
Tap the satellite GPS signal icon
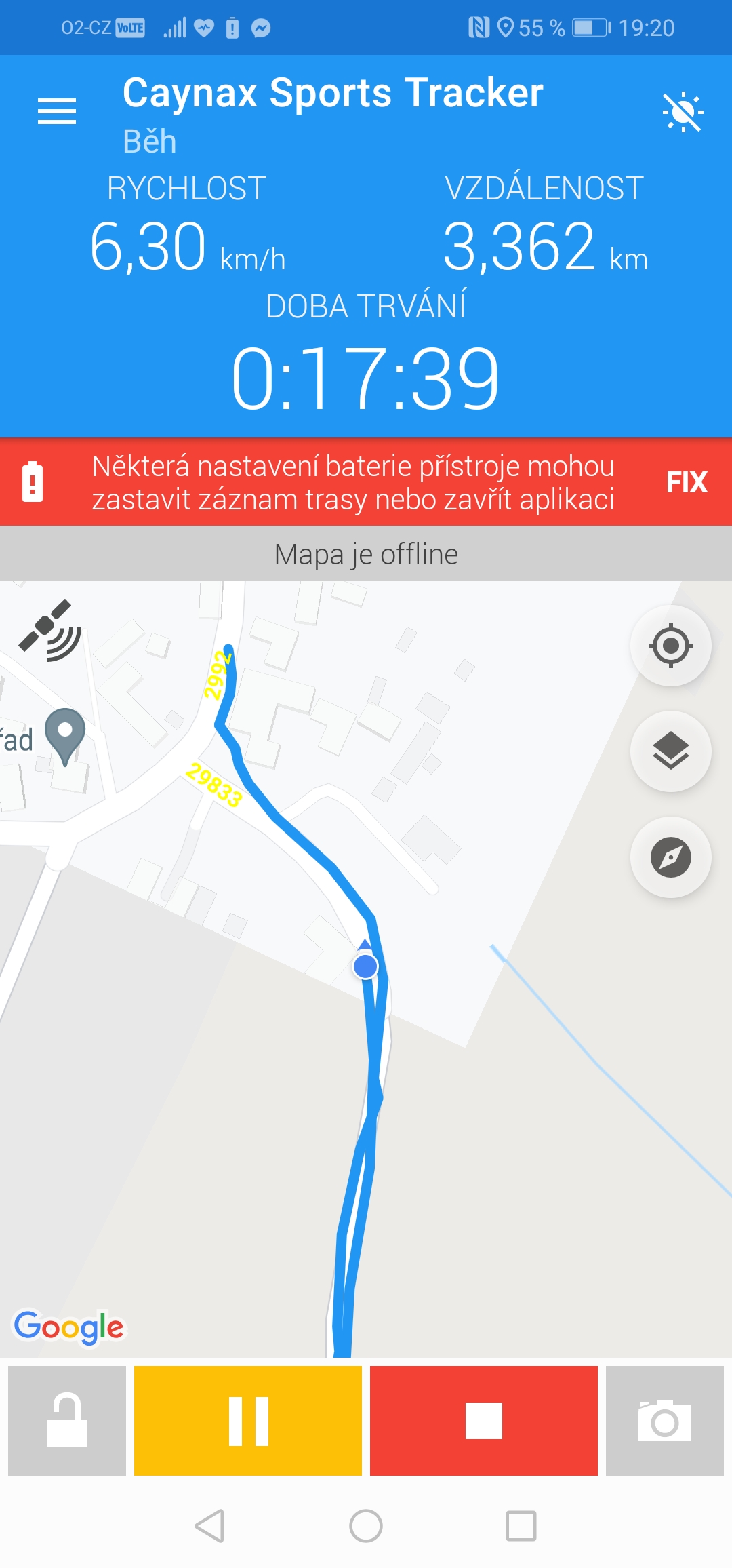coord(50,630)
